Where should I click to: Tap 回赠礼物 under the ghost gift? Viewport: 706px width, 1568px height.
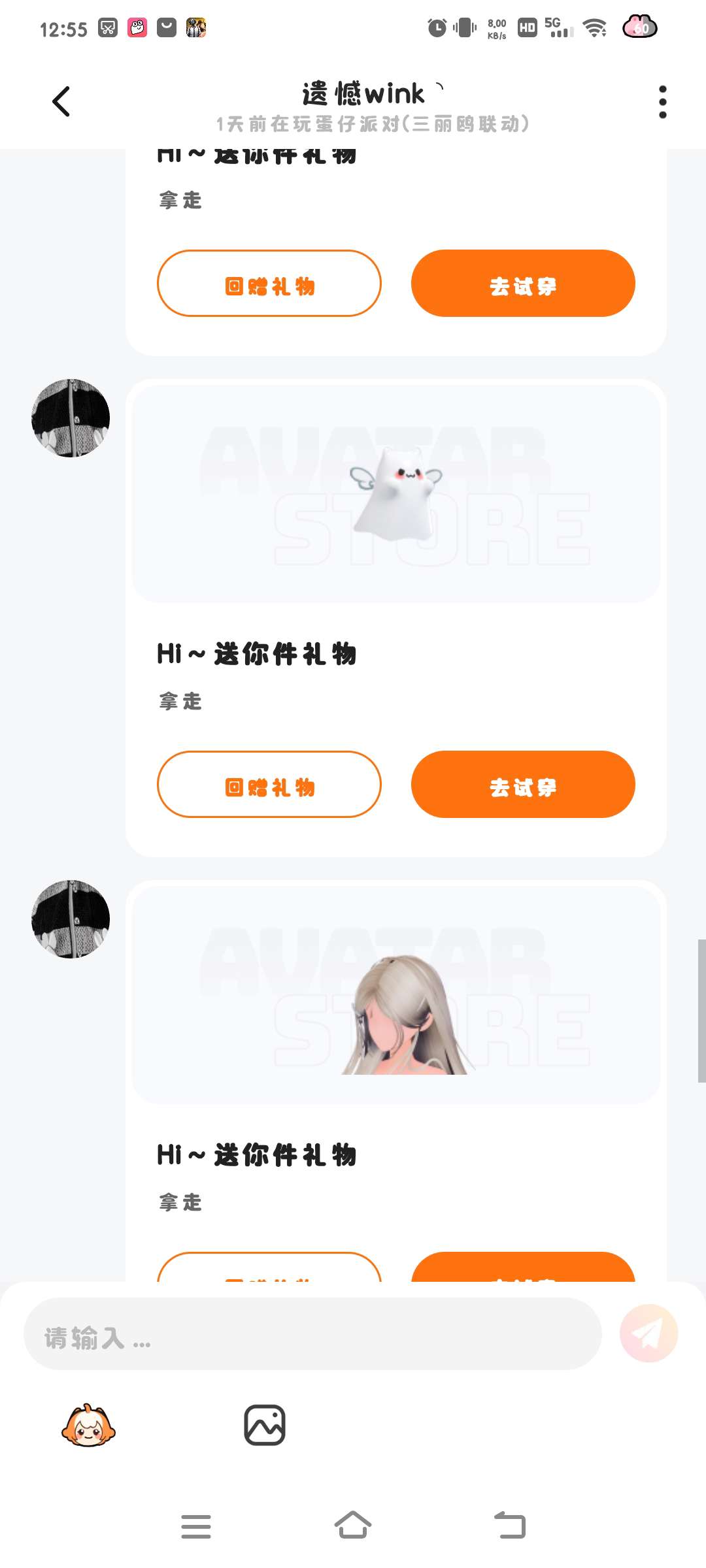269,785
